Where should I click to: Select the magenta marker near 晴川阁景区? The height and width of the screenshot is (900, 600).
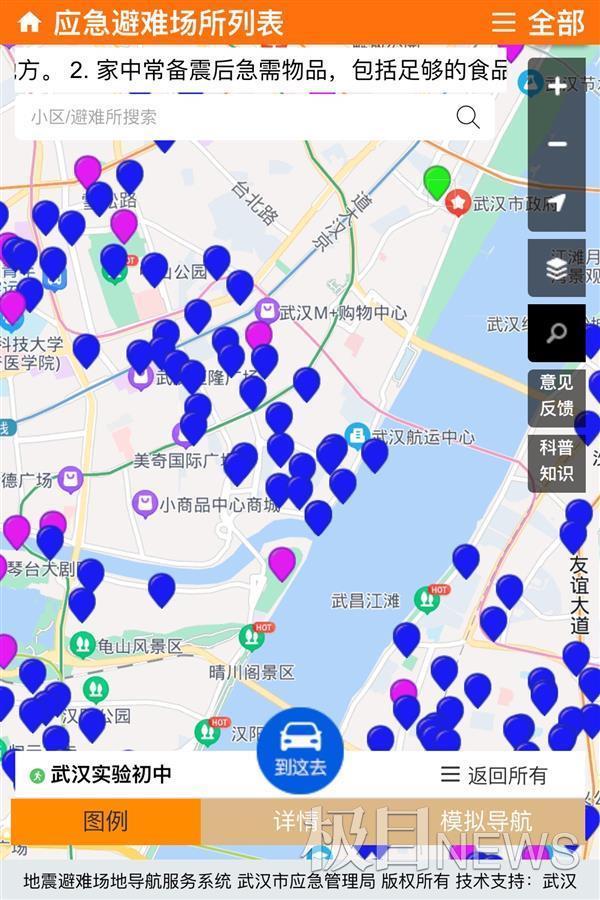(x=282, y=562)
